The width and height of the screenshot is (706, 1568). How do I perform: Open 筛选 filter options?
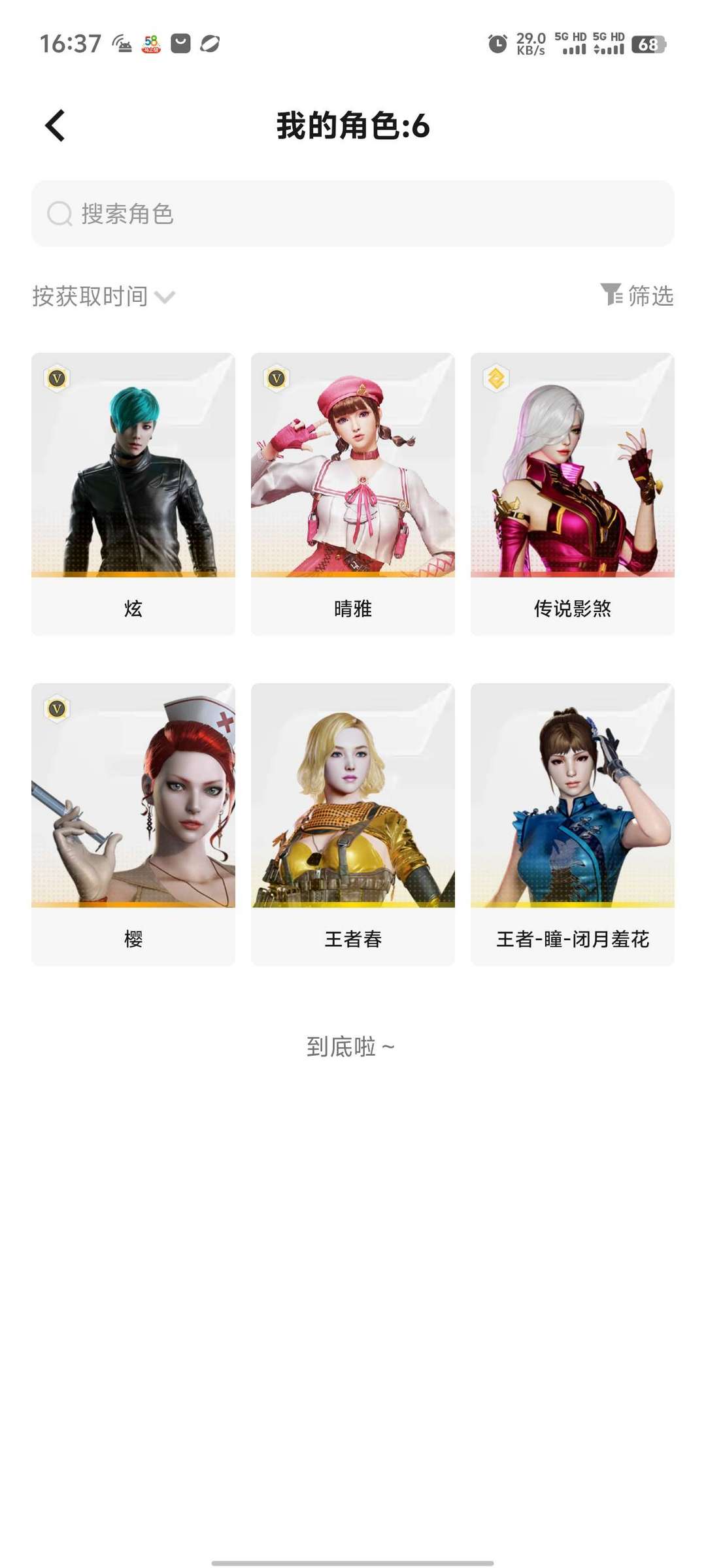pos(650,296)
